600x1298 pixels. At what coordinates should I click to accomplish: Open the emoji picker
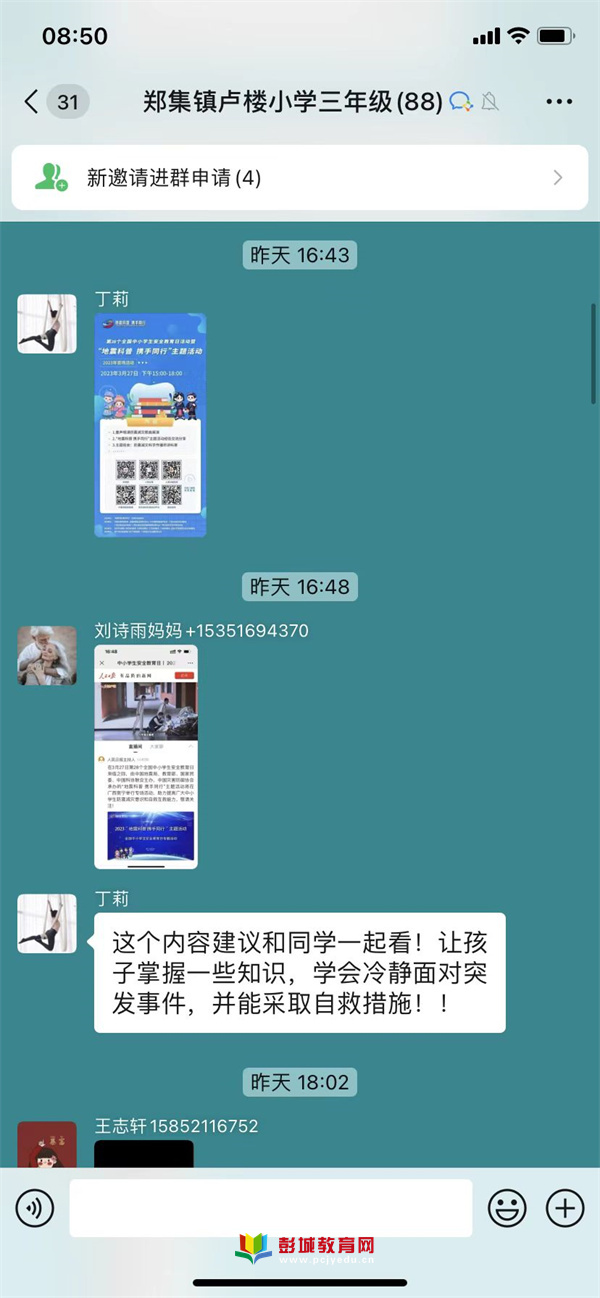507,1209
